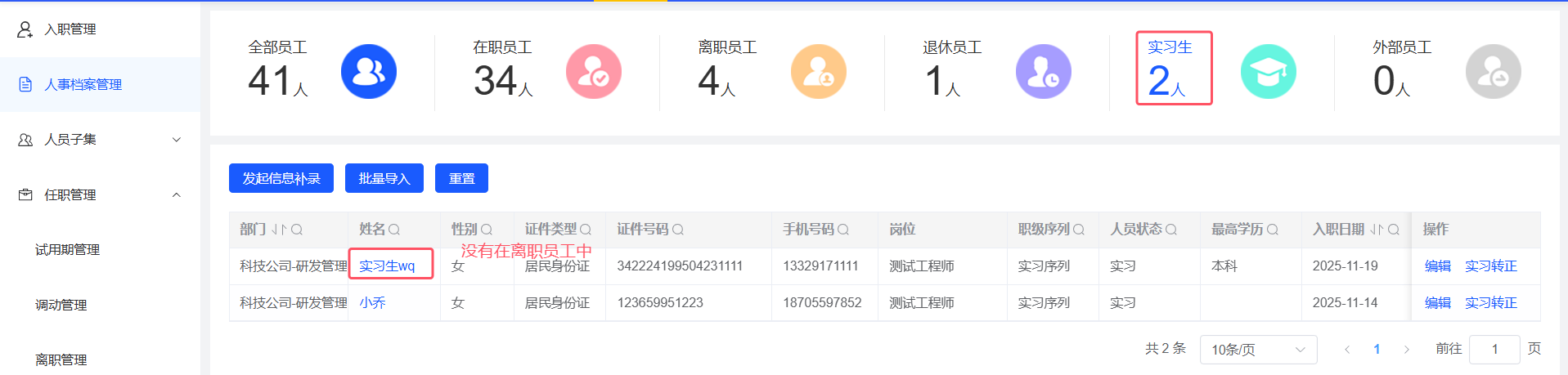Open 人事档案管理 in the sidebar
The image size is (1568, 375).
pyautogui.click(x=83, y=84)
